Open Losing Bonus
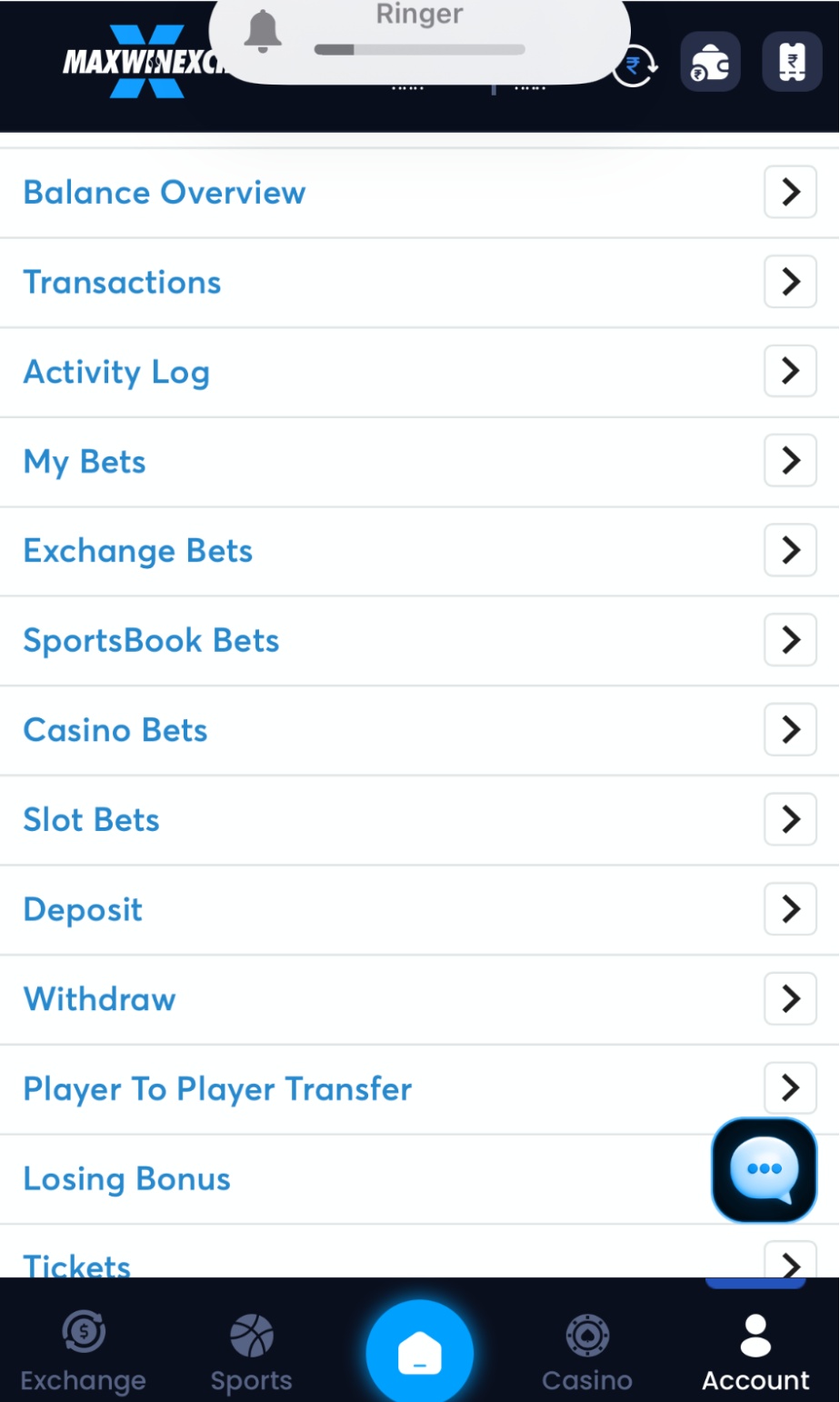Viewport: 840px width, 1402px height. [x=127, y=1178]
